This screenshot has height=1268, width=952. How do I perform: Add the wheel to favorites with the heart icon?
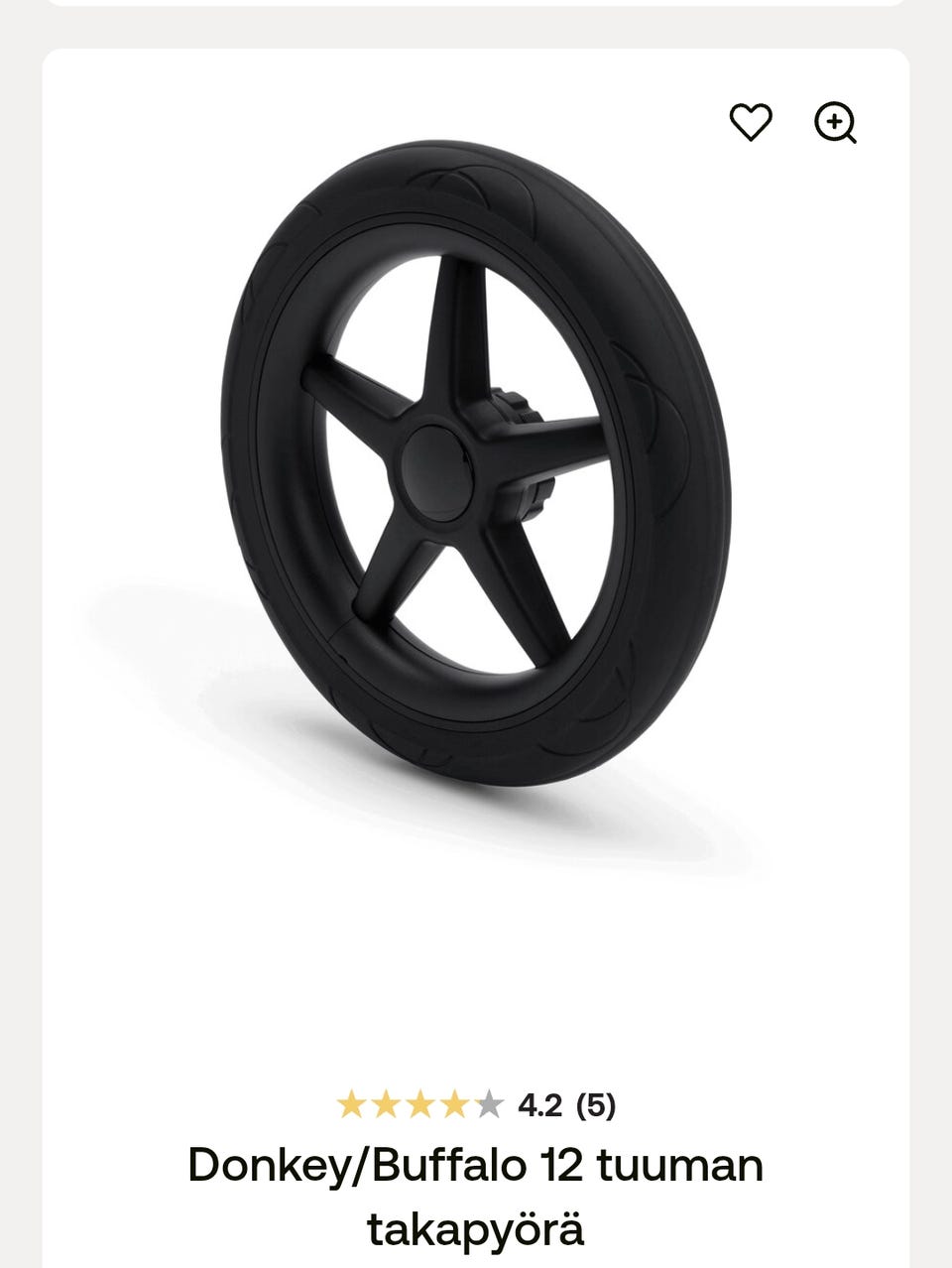[751, 122]
